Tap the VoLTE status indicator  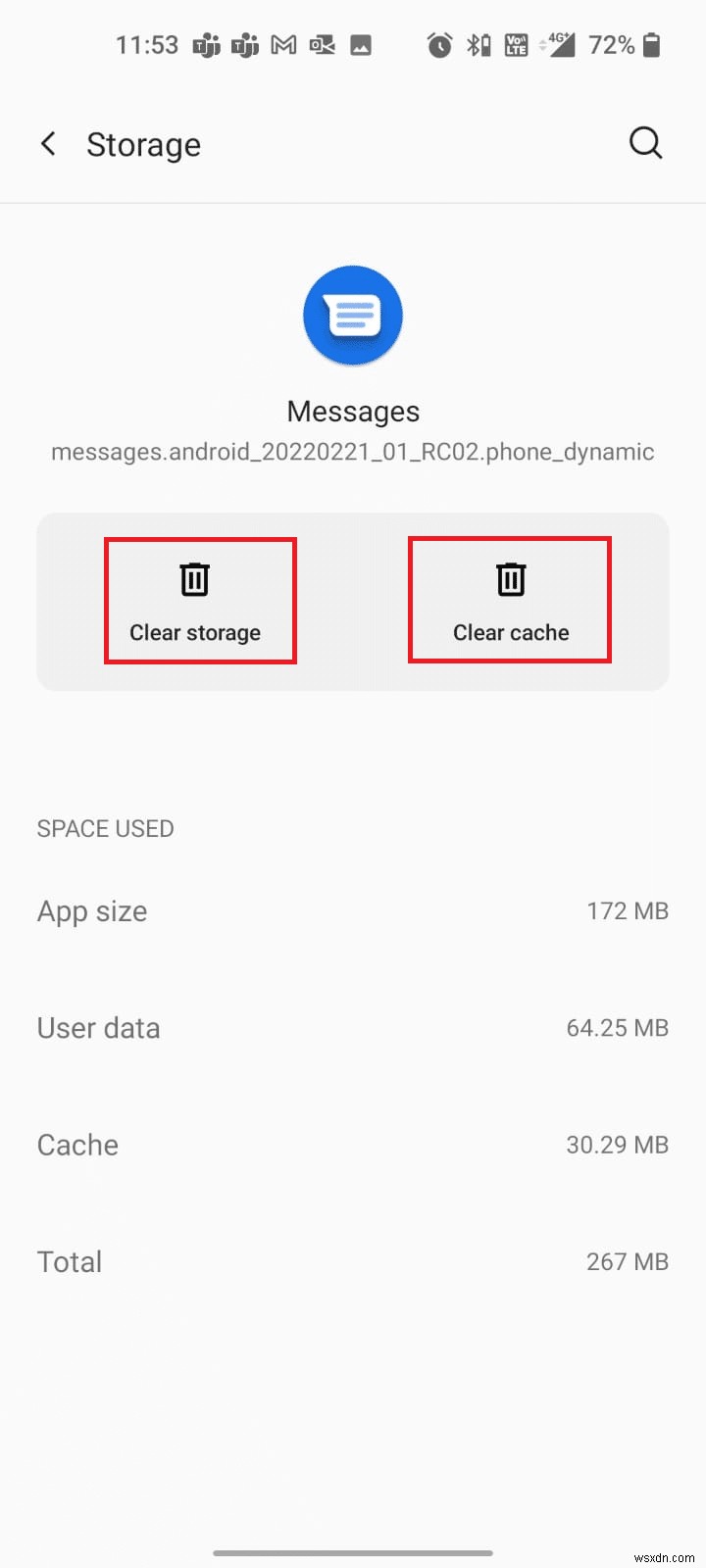(x=515, y=44)
